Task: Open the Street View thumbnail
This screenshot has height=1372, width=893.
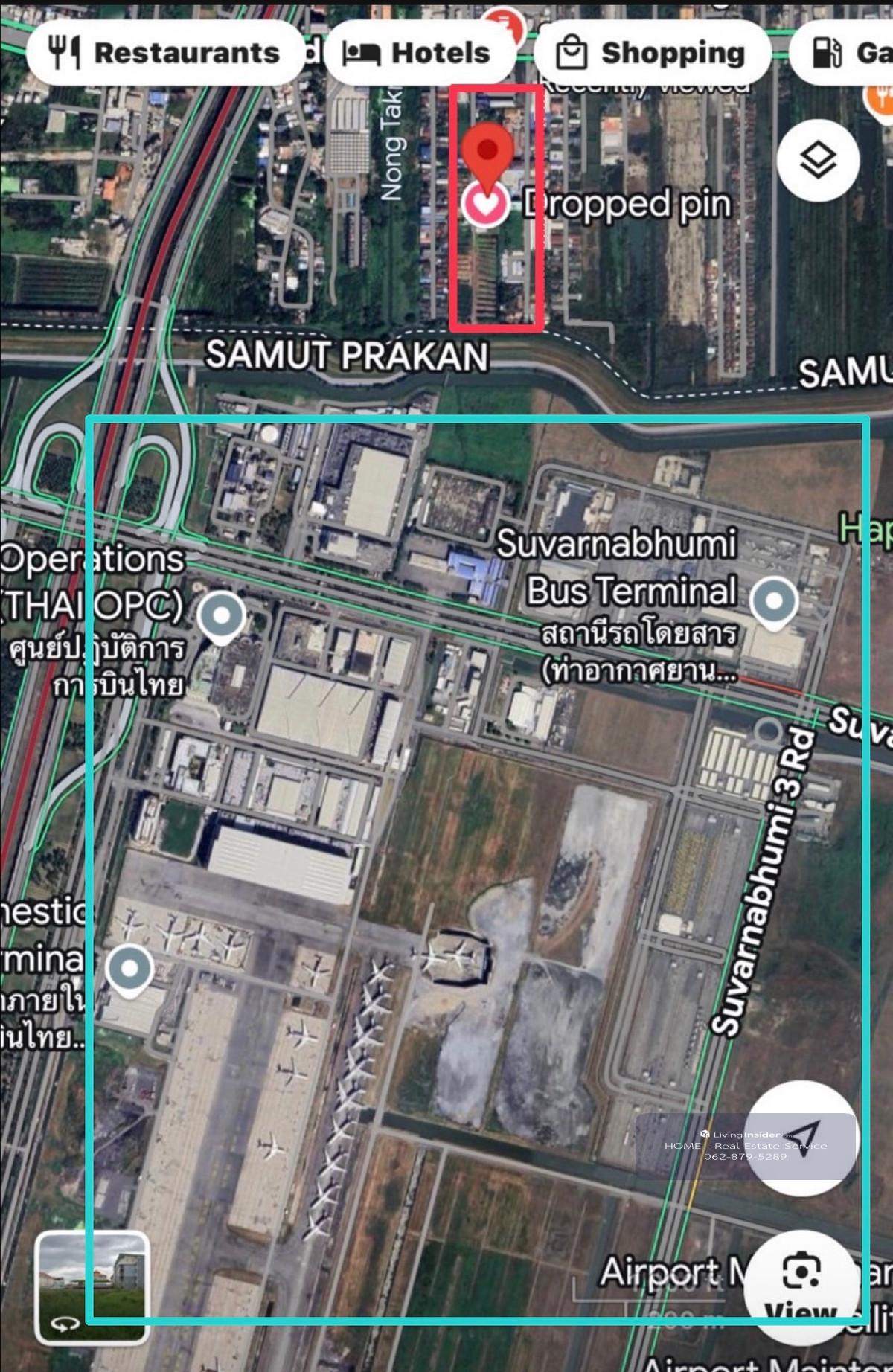Action: [x=92, y=1286]
